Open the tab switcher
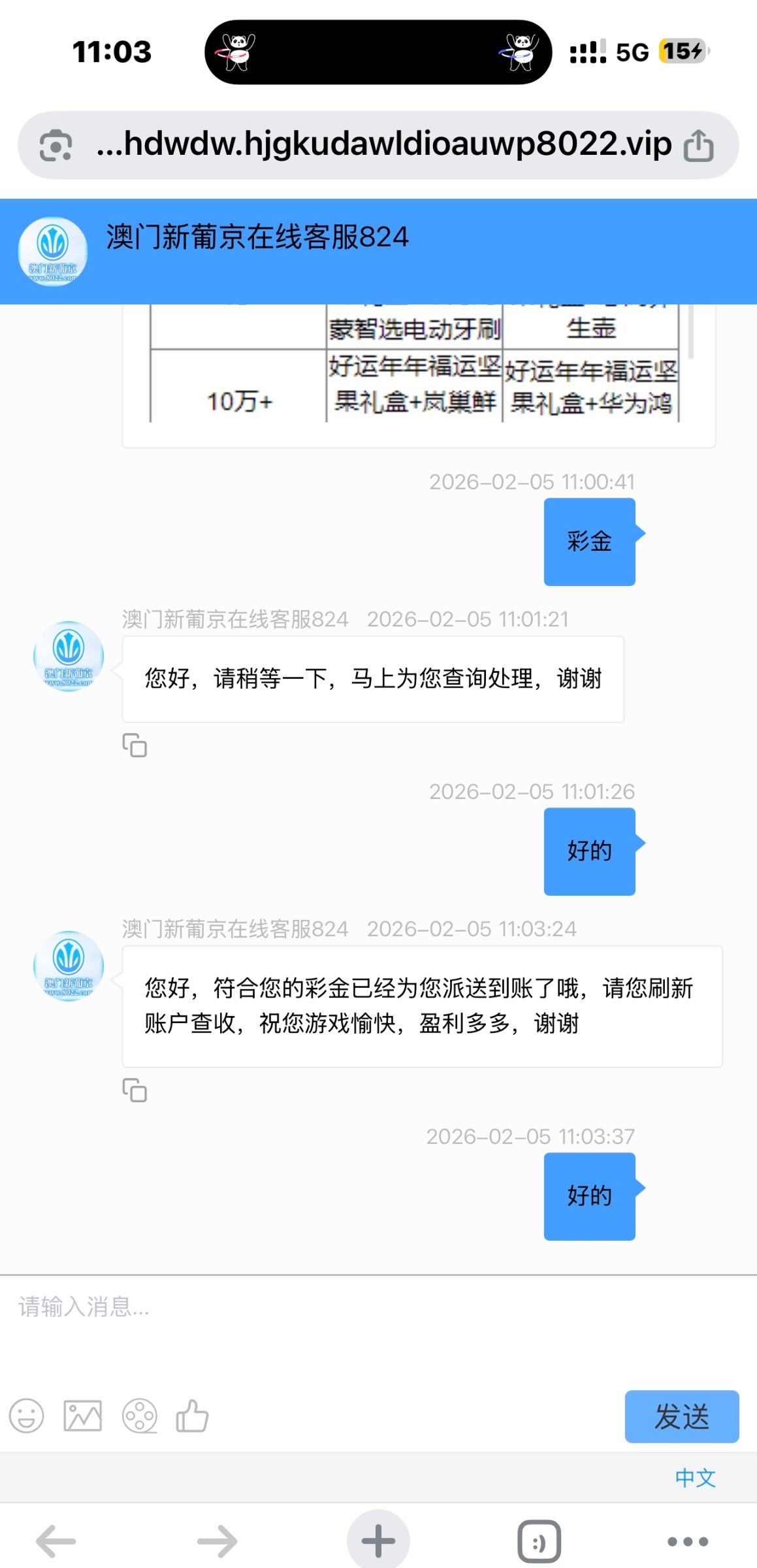 pyautogui.click(x=539, y=1541)
